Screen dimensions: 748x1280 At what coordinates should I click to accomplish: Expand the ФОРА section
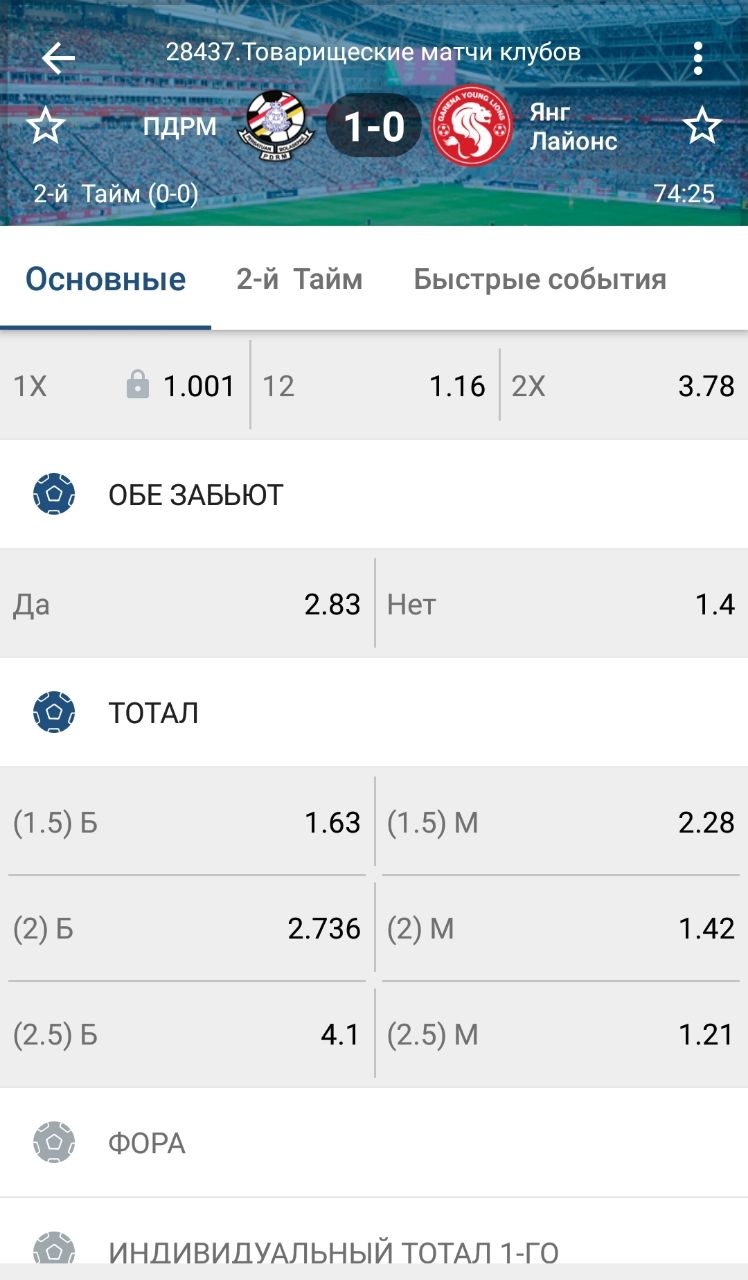374,1143
